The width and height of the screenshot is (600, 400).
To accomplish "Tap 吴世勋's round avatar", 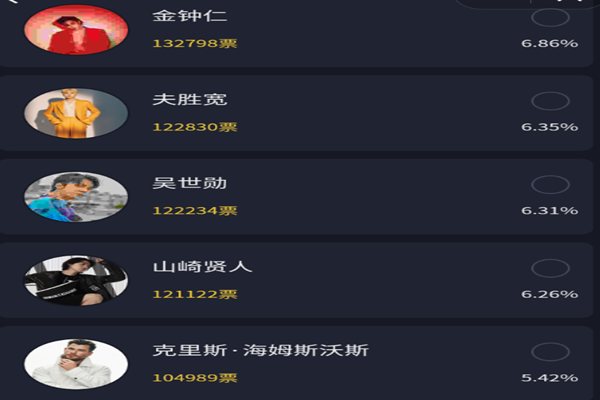I will click(76, 197).
